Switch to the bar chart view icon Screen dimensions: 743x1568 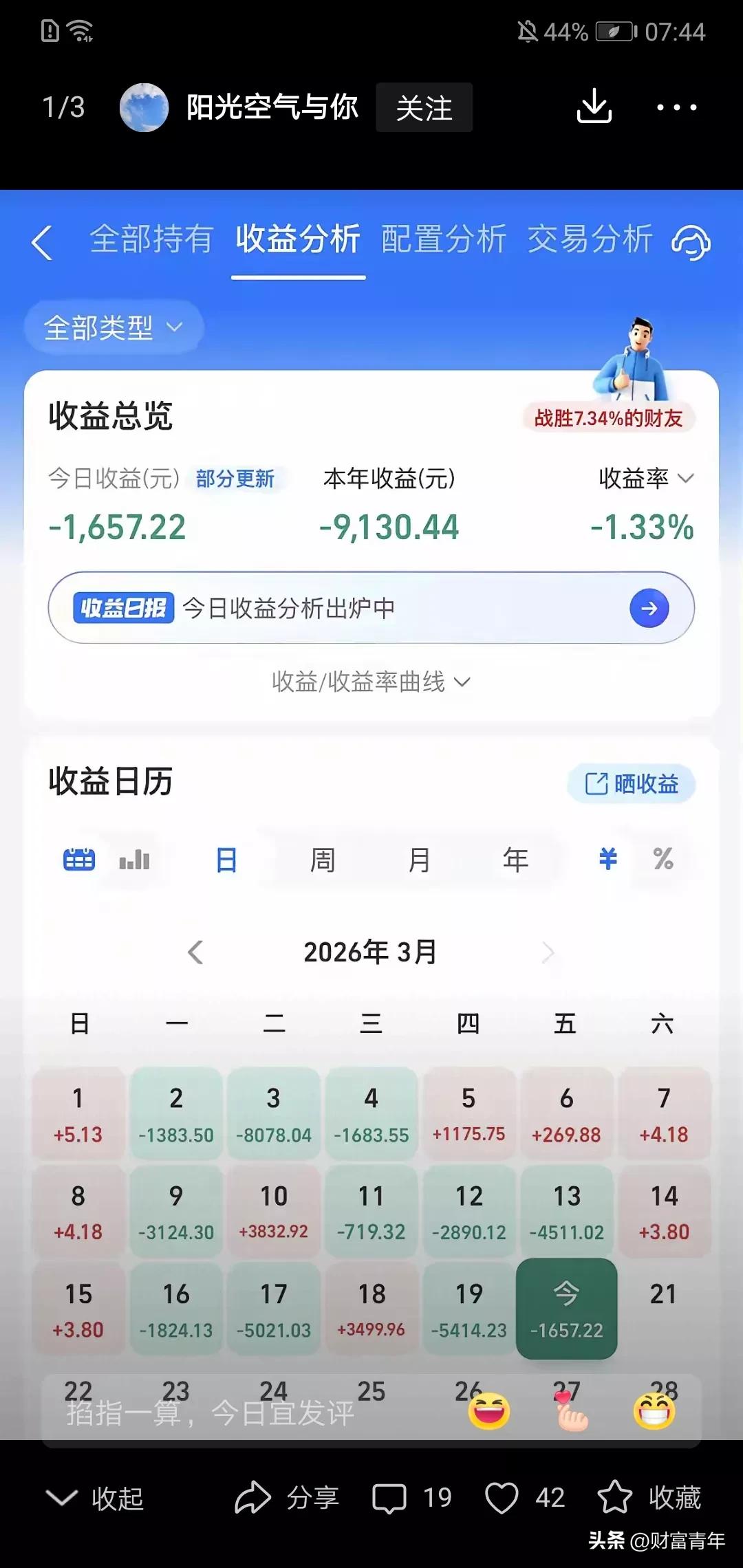pyautogui.click(x=135, y=859)
